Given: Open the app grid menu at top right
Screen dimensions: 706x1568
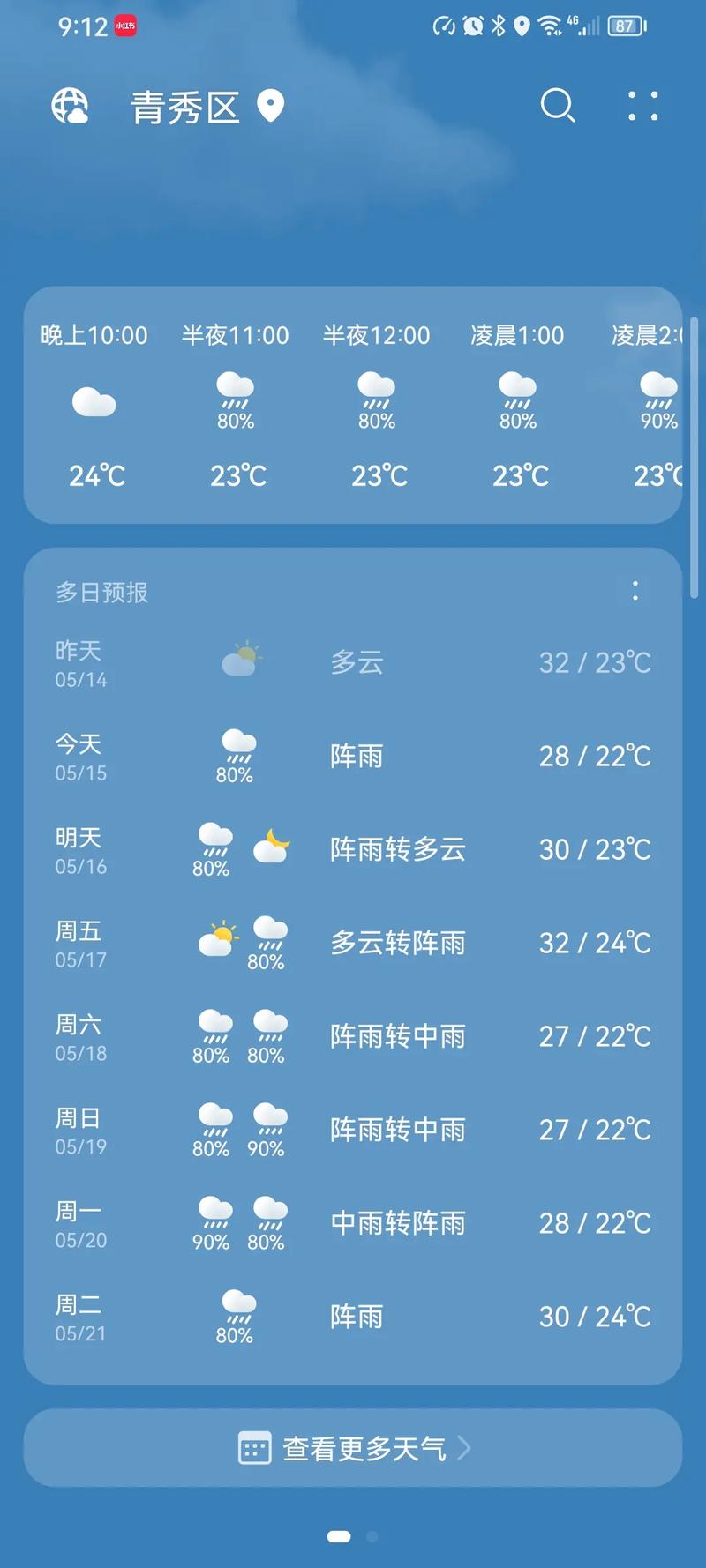Looking at the screenshot, I should click(x=643, y=107).
